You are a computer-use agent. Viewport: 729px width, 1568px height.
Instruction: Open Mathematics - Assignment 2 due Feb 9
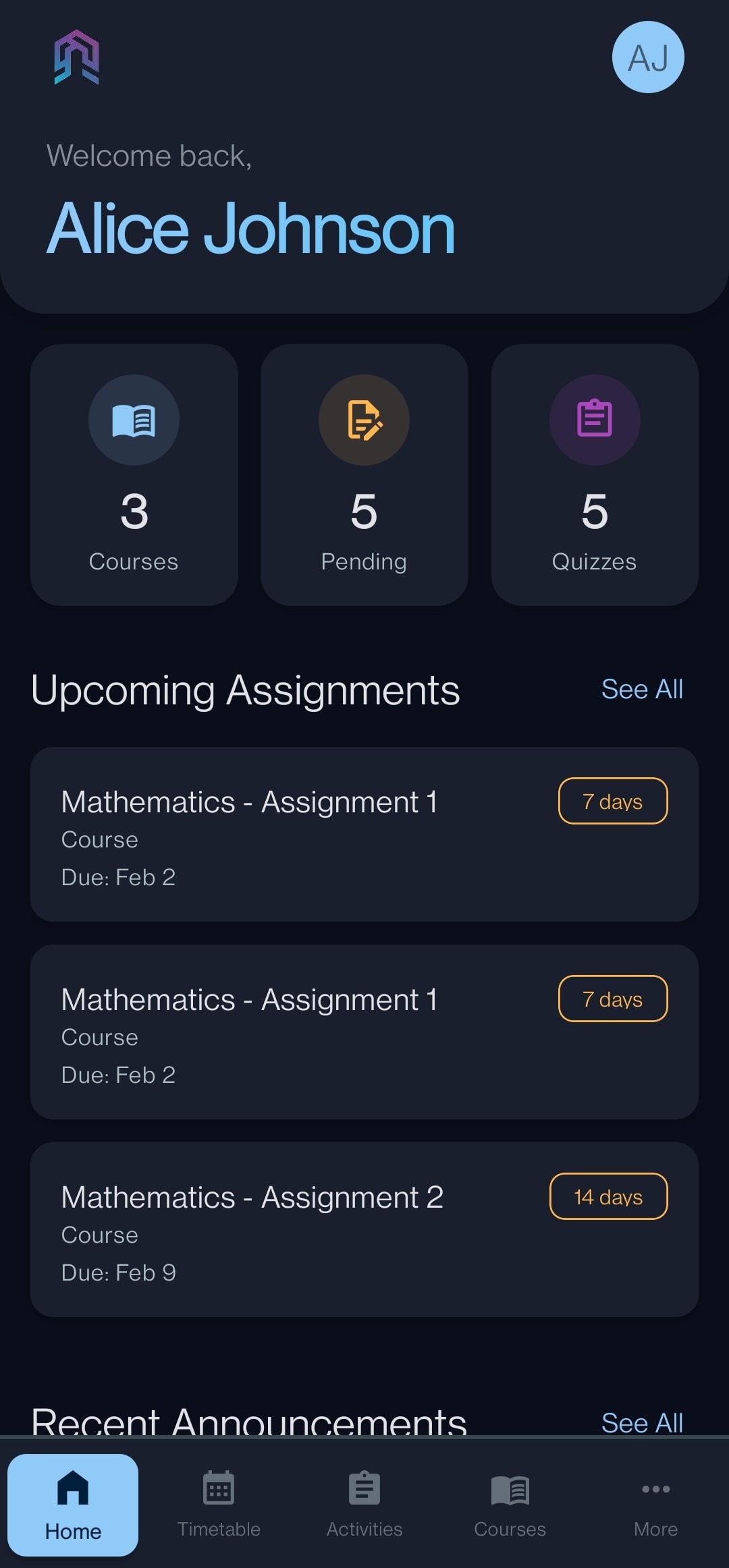pos(364,1229)
